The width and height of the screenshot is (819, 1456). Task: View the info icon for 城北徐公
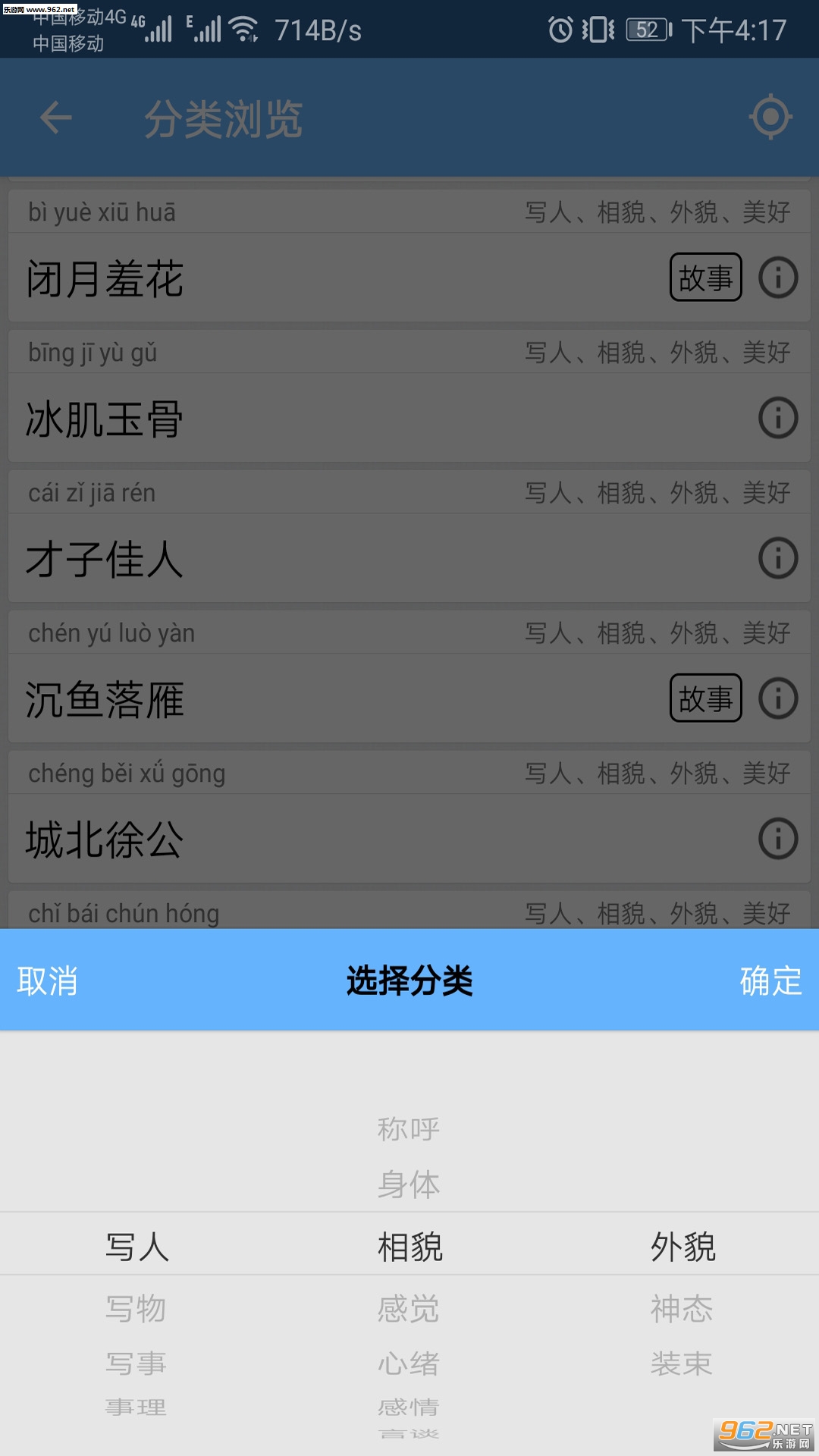[778, 839]
